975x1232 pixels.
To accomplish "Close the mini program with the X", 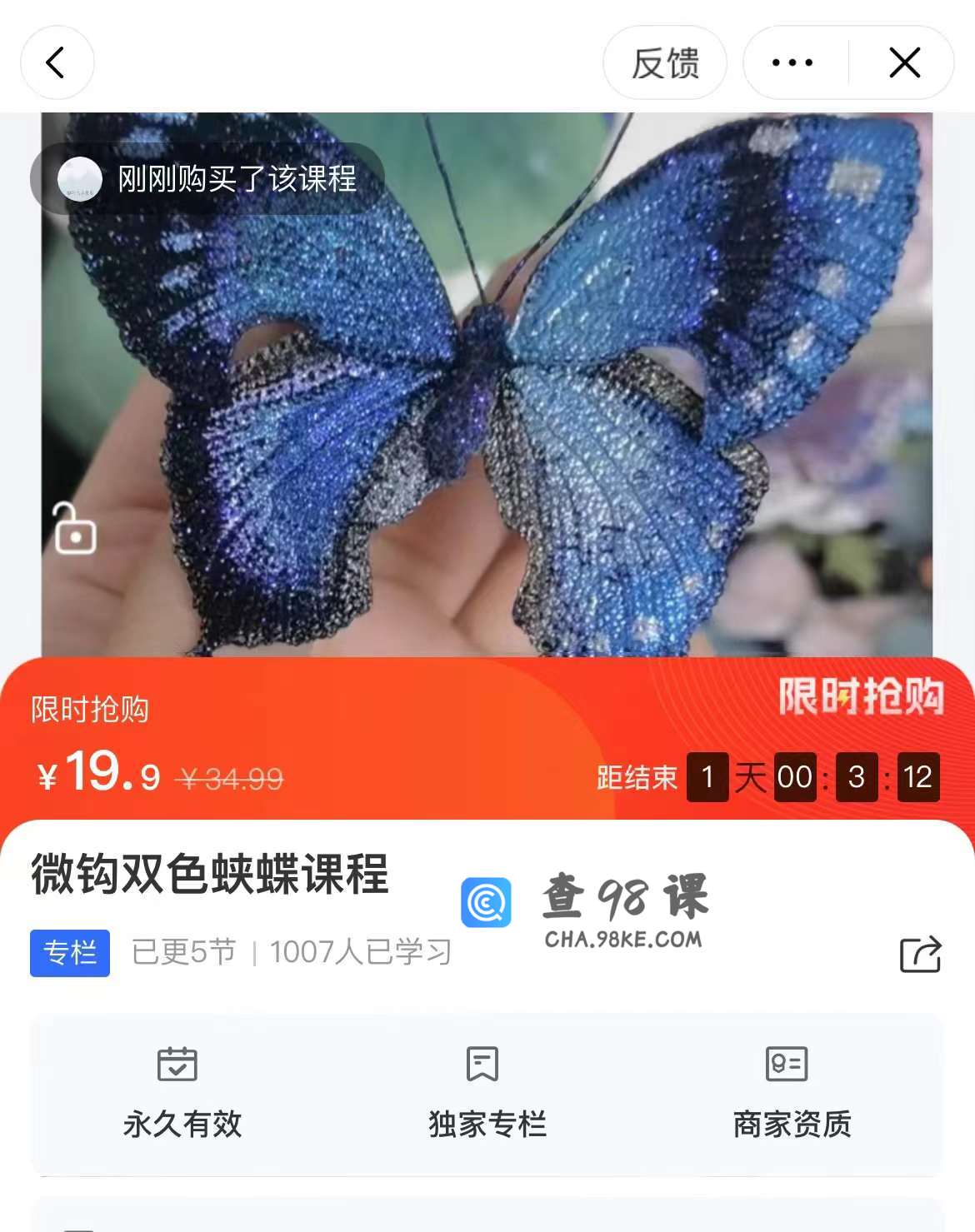I will point(904,62).
